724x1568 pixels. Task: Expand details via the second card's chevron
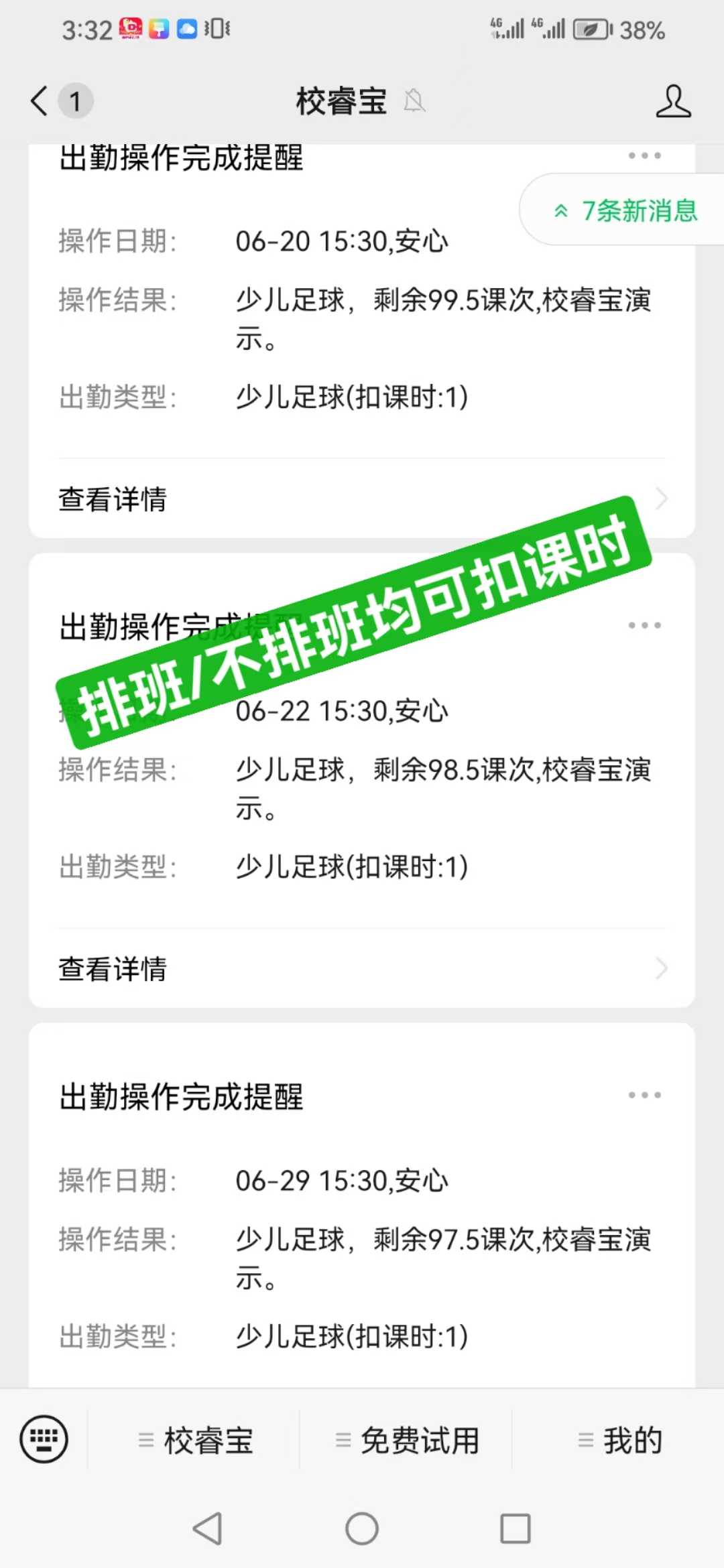pyautogui.click(x=662, y=969)
